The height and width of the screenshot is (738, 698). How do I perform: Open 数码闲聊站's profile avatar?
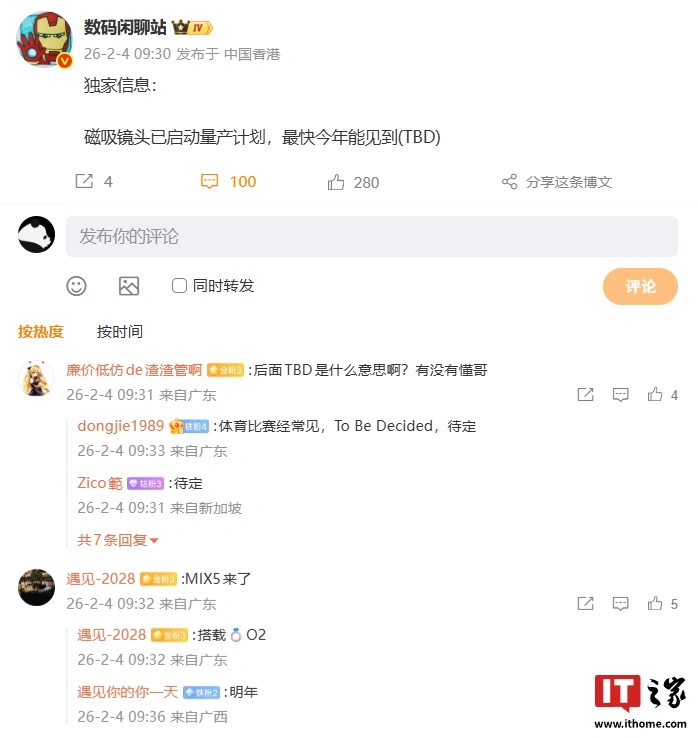coord(42,39)
